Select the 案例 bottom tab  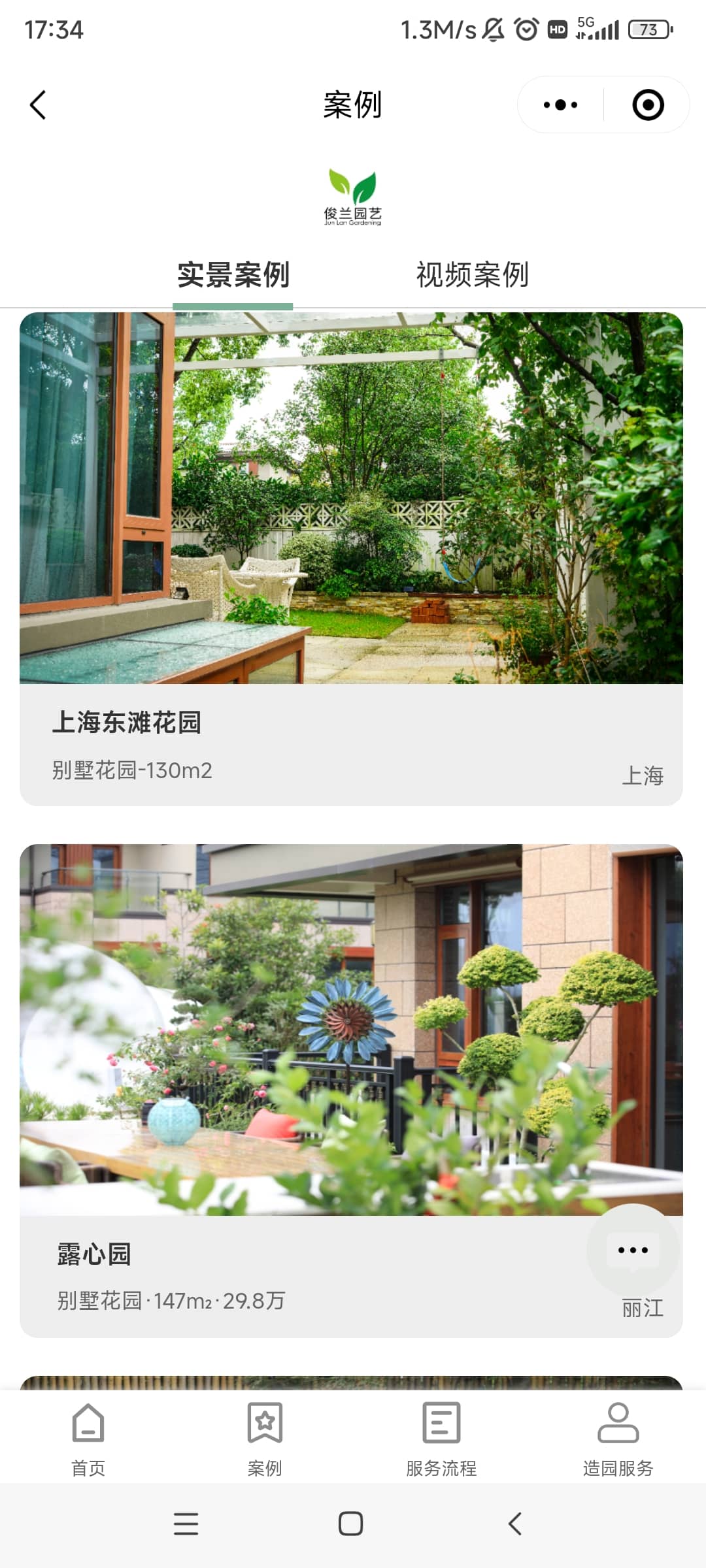coord(265,1439)
